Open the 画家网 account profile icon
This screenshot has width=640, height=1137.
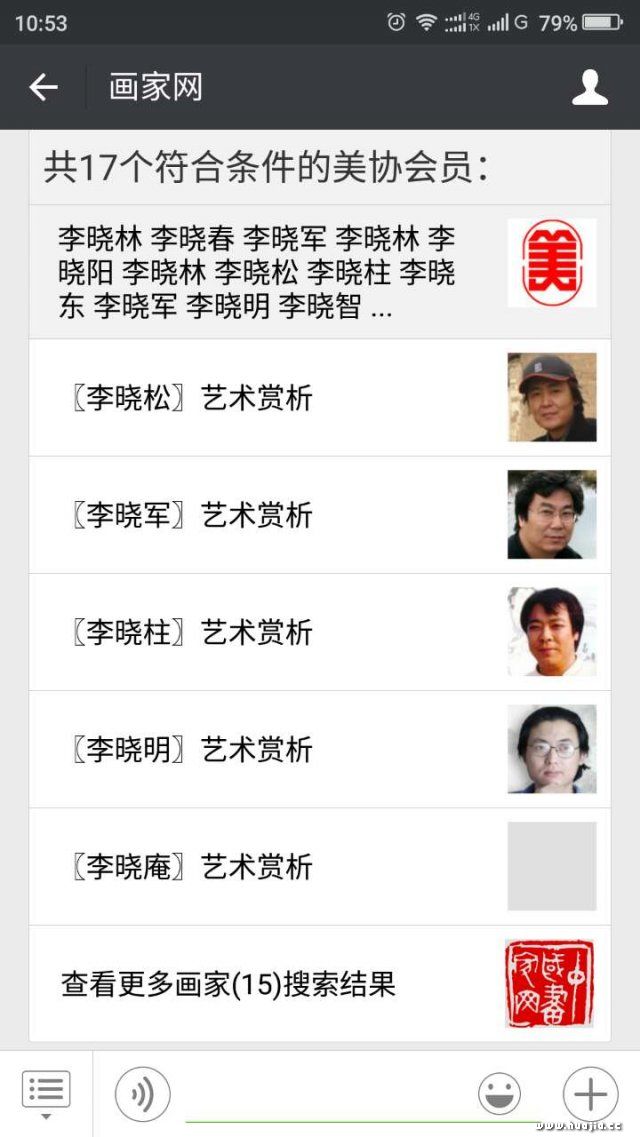(589, 88)
